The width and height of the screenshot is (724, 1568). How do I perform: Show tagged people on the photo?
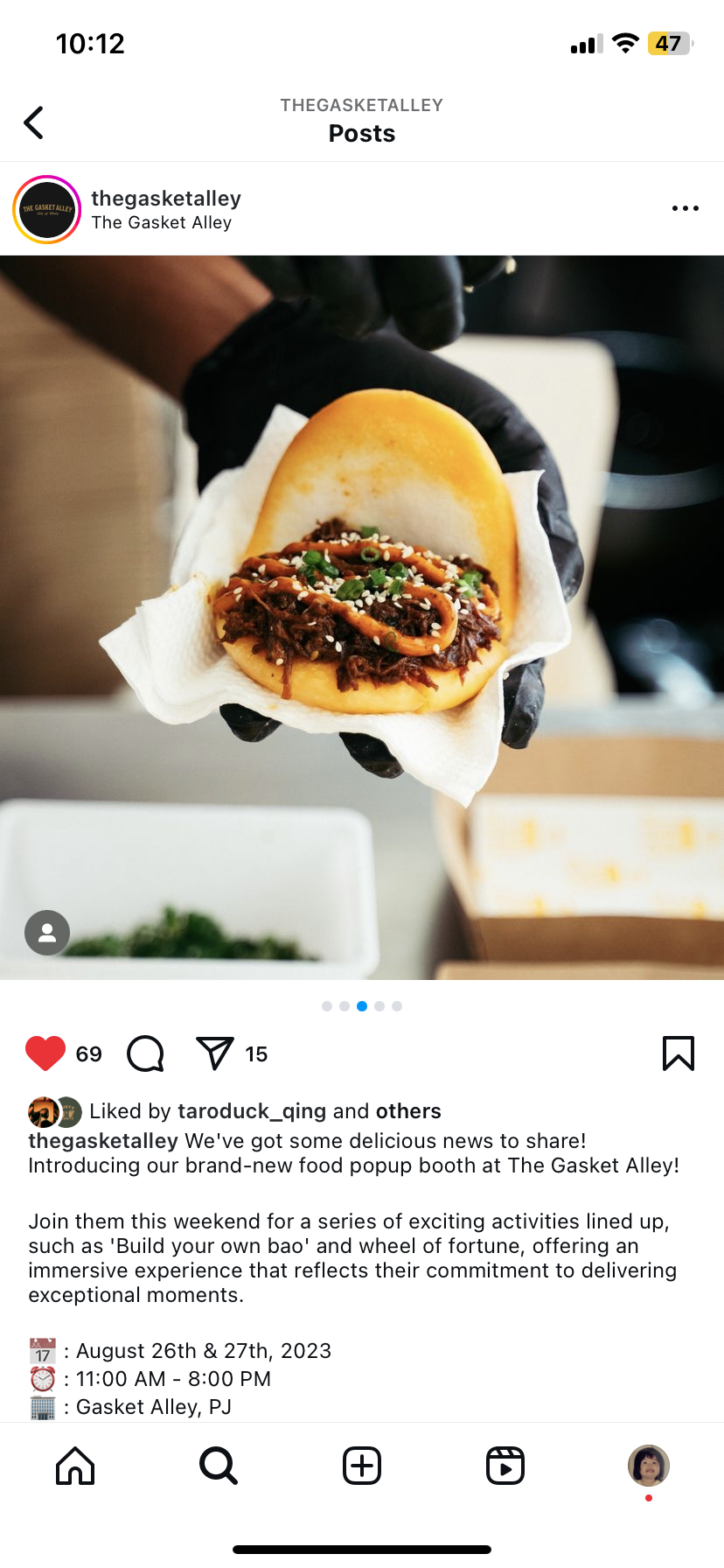[x=47, y=933]
